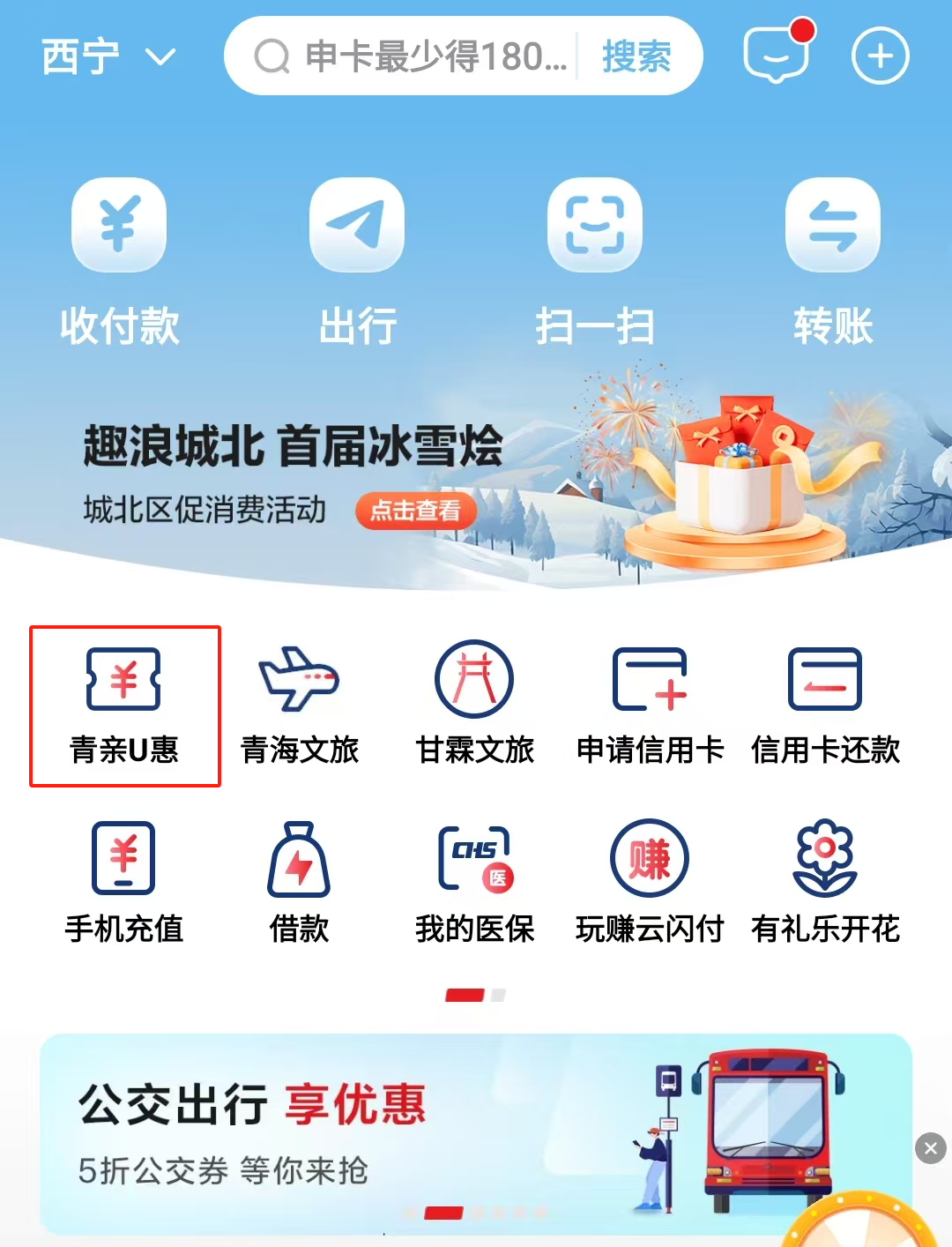Open 青海文旅 service
Screen dimensions: 952x1247
tap(300, 706)
